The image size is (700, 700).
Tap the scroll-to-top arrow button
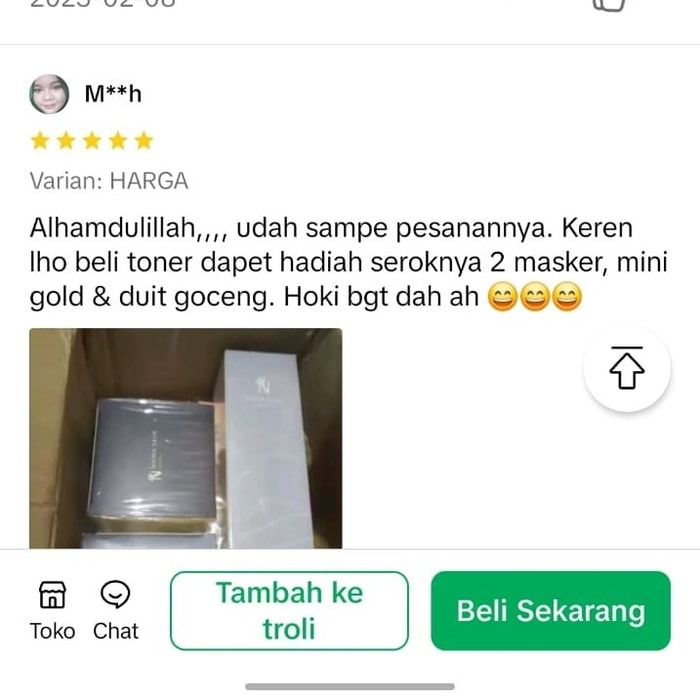pyautogui.click(x=627, y=369)
